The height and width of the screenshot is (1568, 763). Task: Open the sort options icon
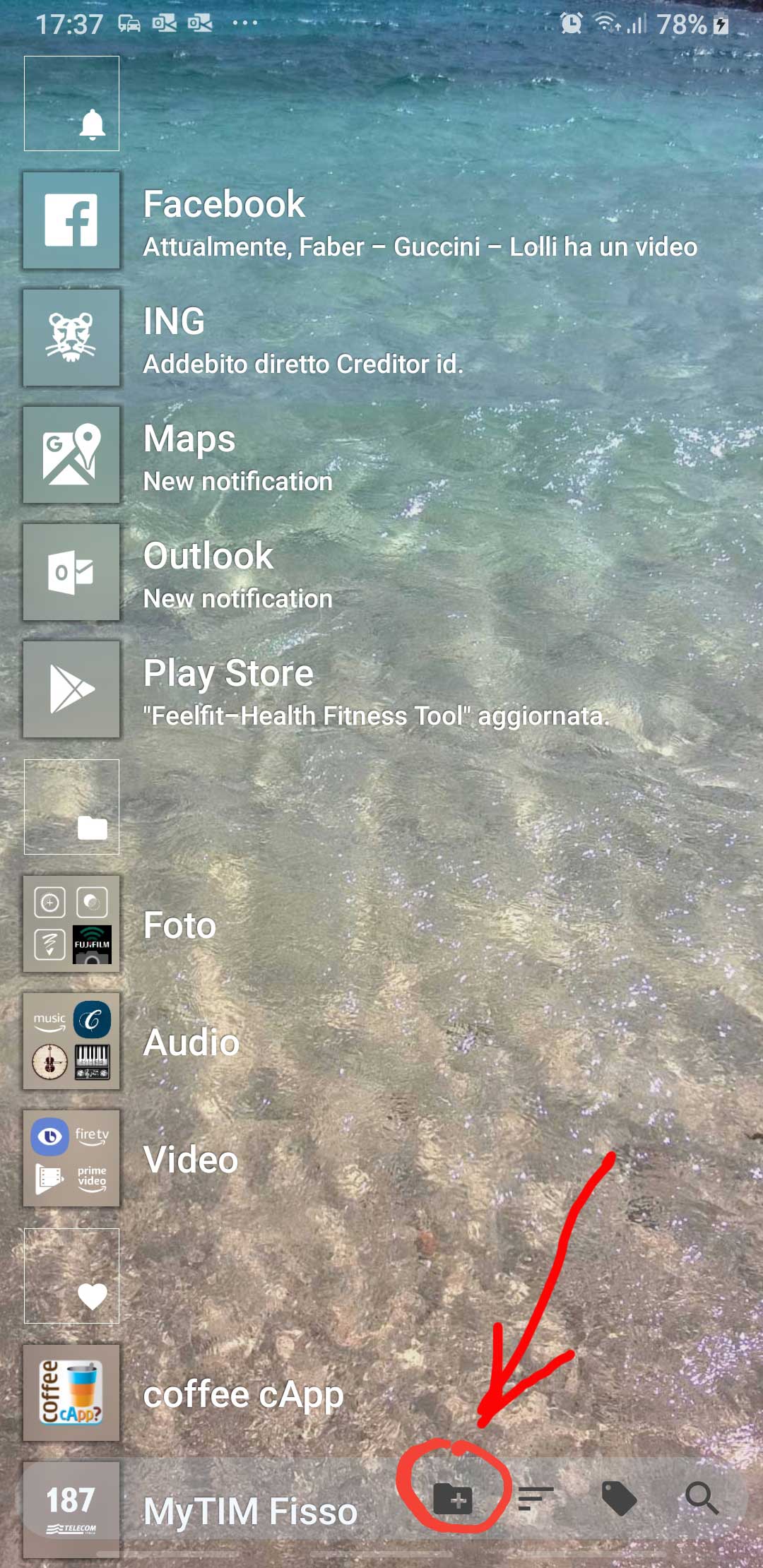coord(535,1498)
